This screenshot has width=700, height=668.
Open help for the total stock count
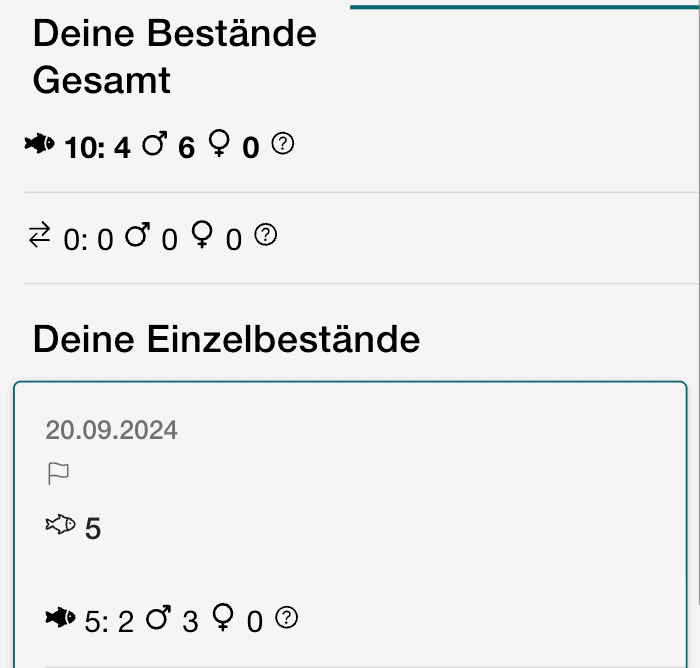tap(283, 146)
